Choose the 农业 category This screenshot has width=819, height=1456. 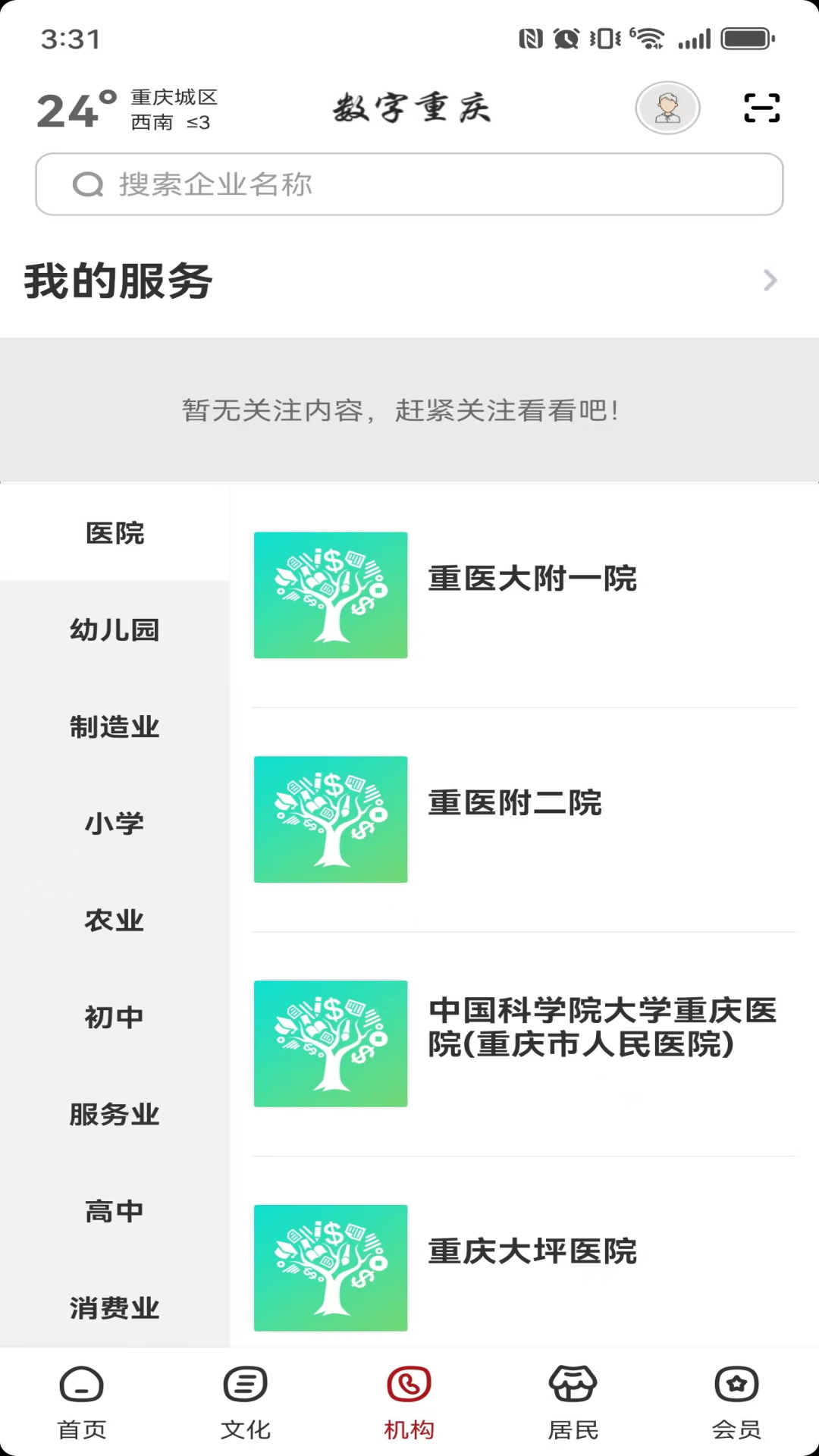pyautogui.click(x=115, y=921)
